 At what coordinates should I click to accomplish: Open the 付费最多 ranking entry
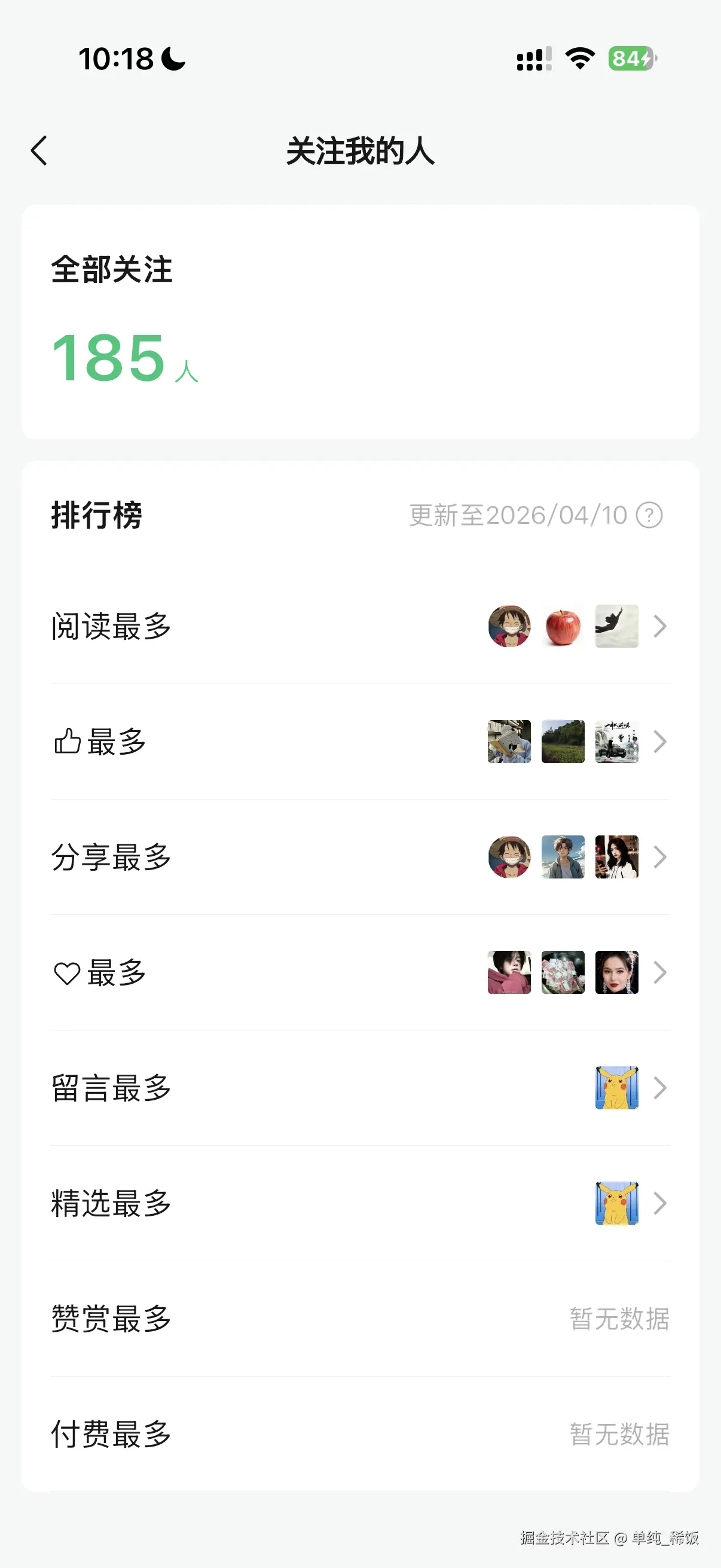360,1435
